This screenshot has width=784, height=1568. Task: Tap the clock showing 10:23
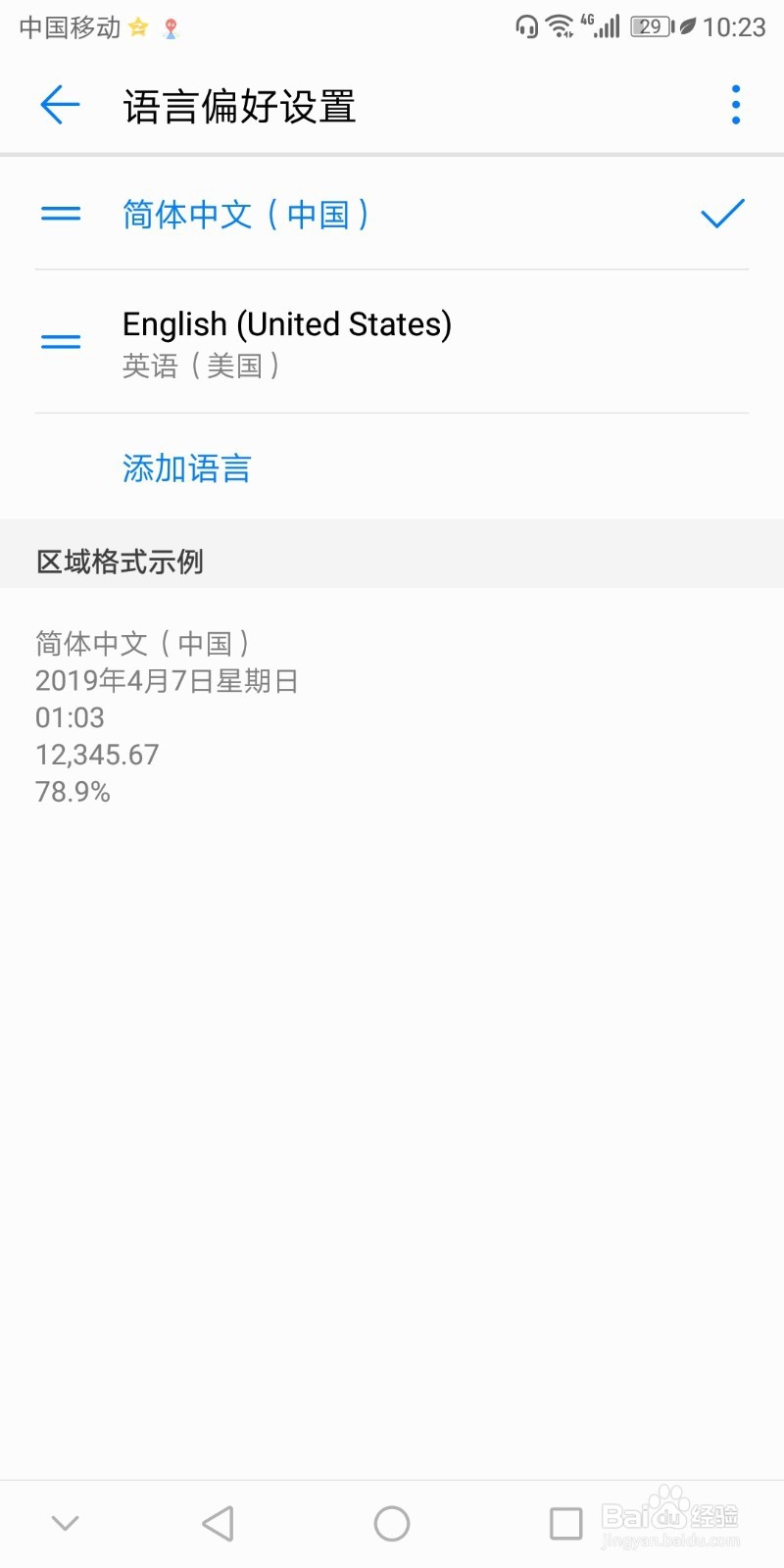click(738, 26)
